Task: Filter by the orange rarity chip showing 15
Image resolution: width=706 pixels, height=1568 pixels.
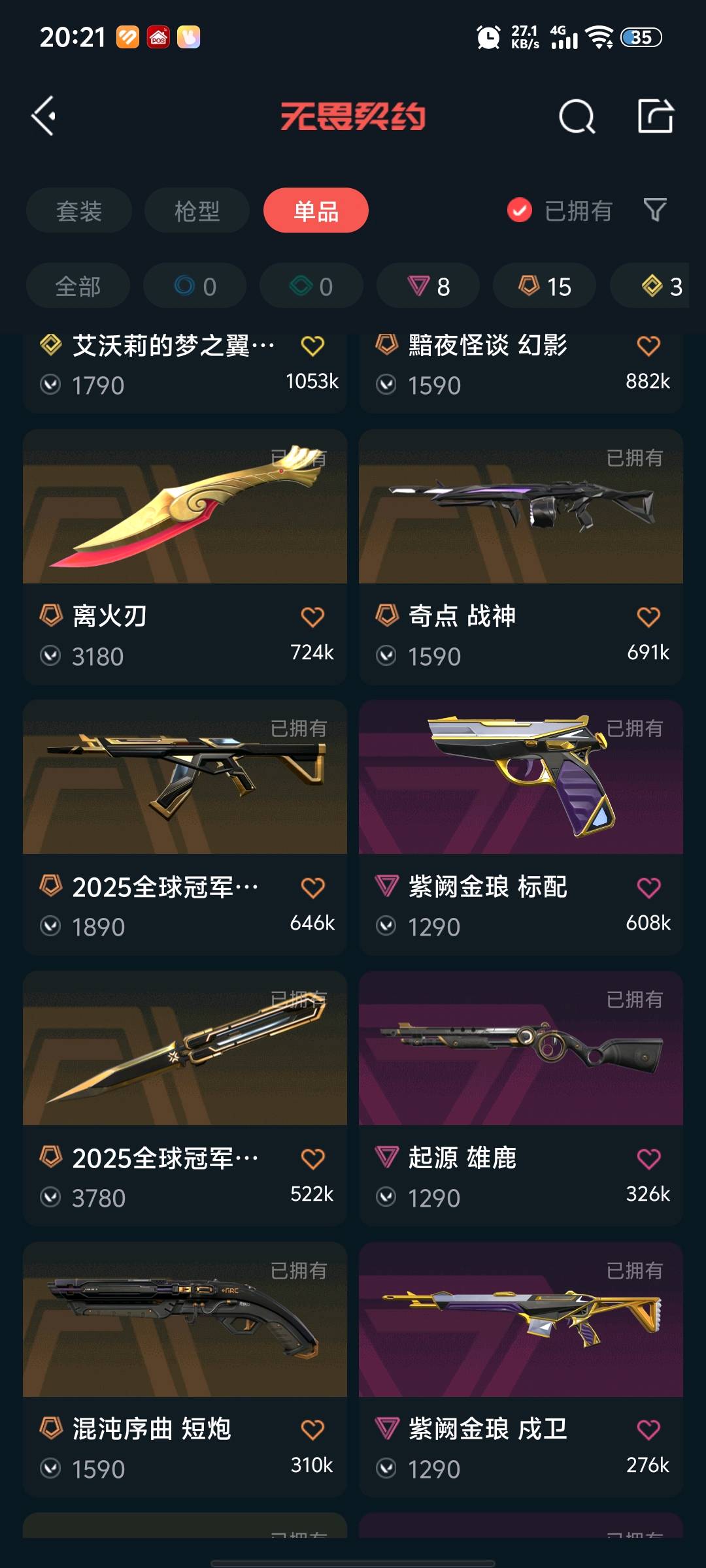Action: [x=545, y=286]
